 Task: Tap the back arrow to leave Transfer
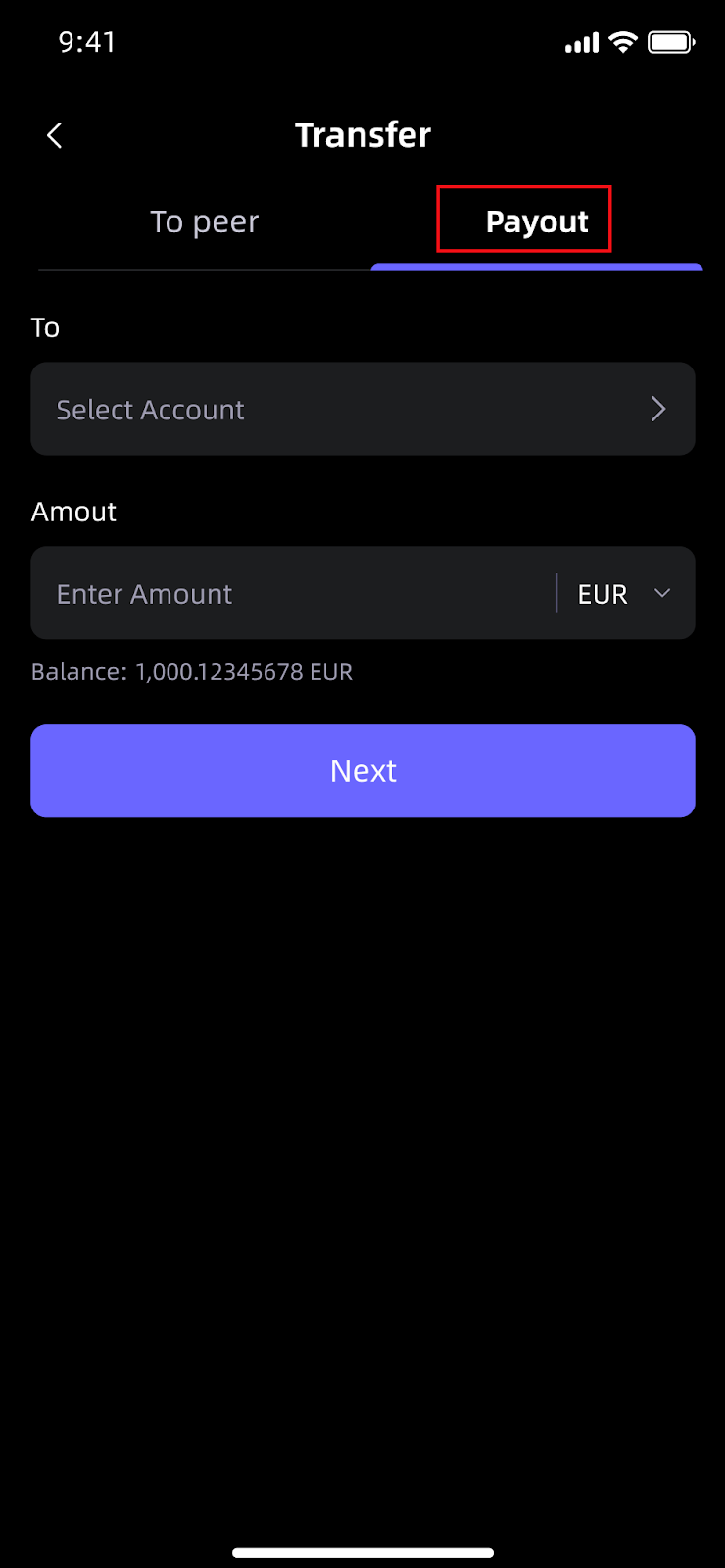pyautogui.click(x=54, y=135)
